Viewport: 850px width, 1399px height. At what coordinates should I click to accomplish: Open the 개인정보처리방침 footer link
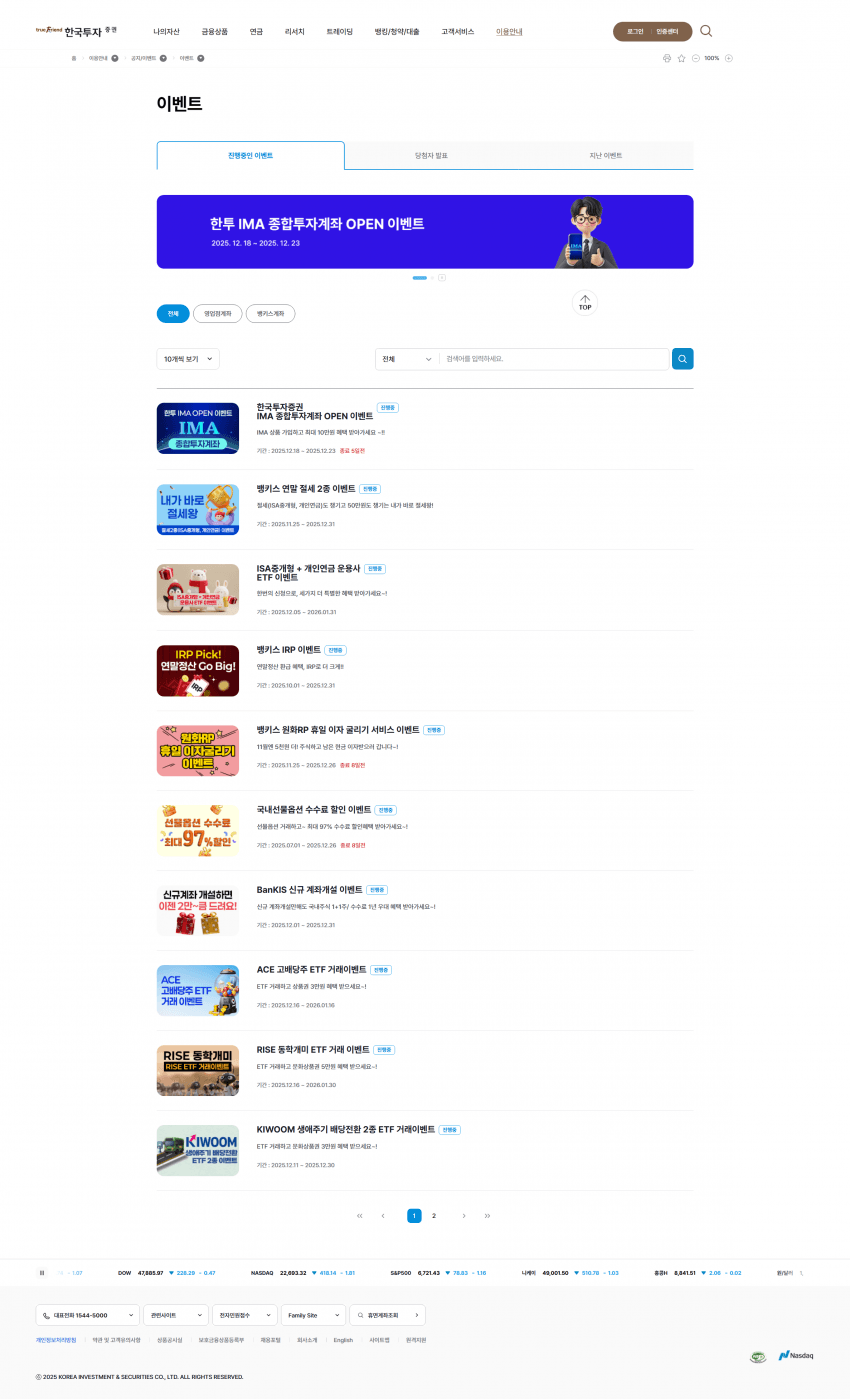56,1340
